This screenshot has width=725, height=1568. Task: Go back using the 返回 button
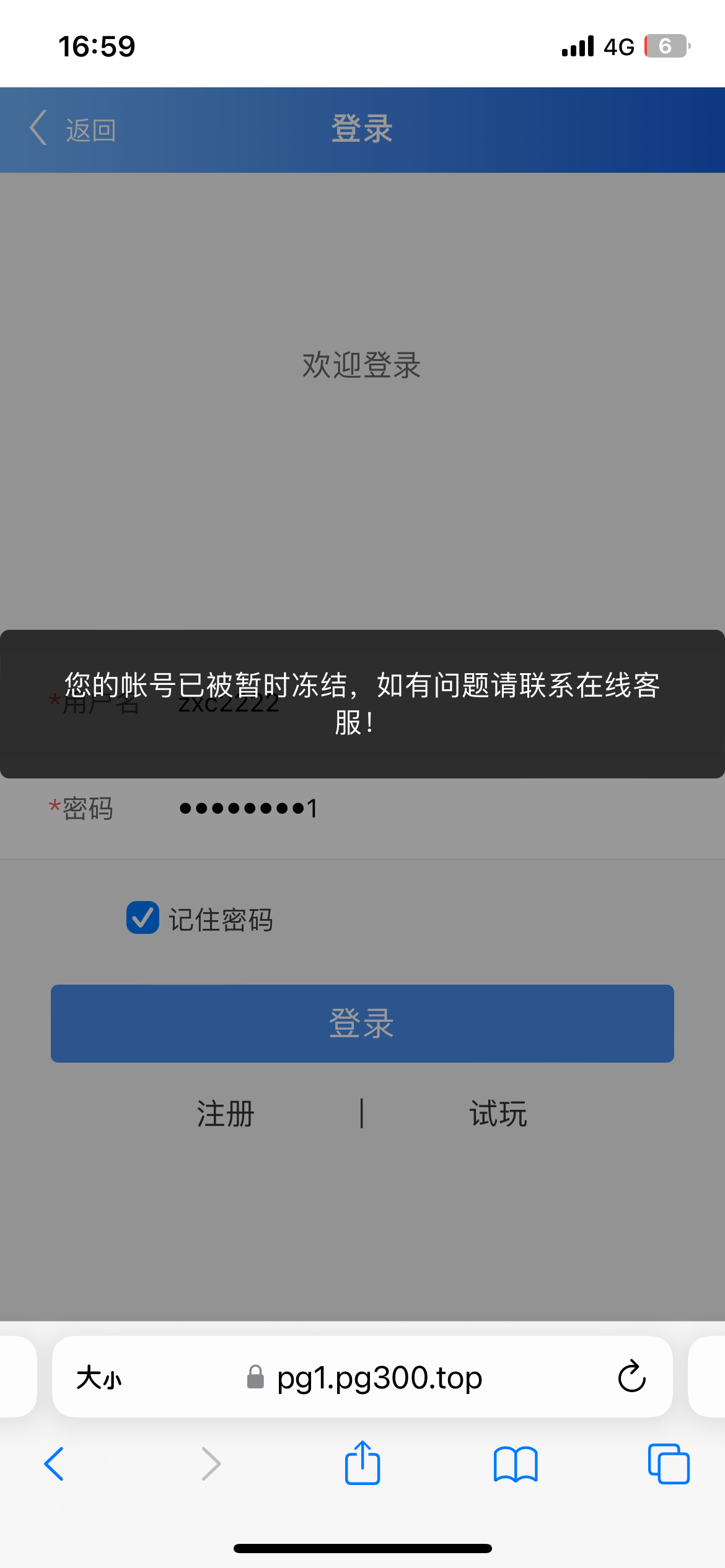[x=73, y=129]
